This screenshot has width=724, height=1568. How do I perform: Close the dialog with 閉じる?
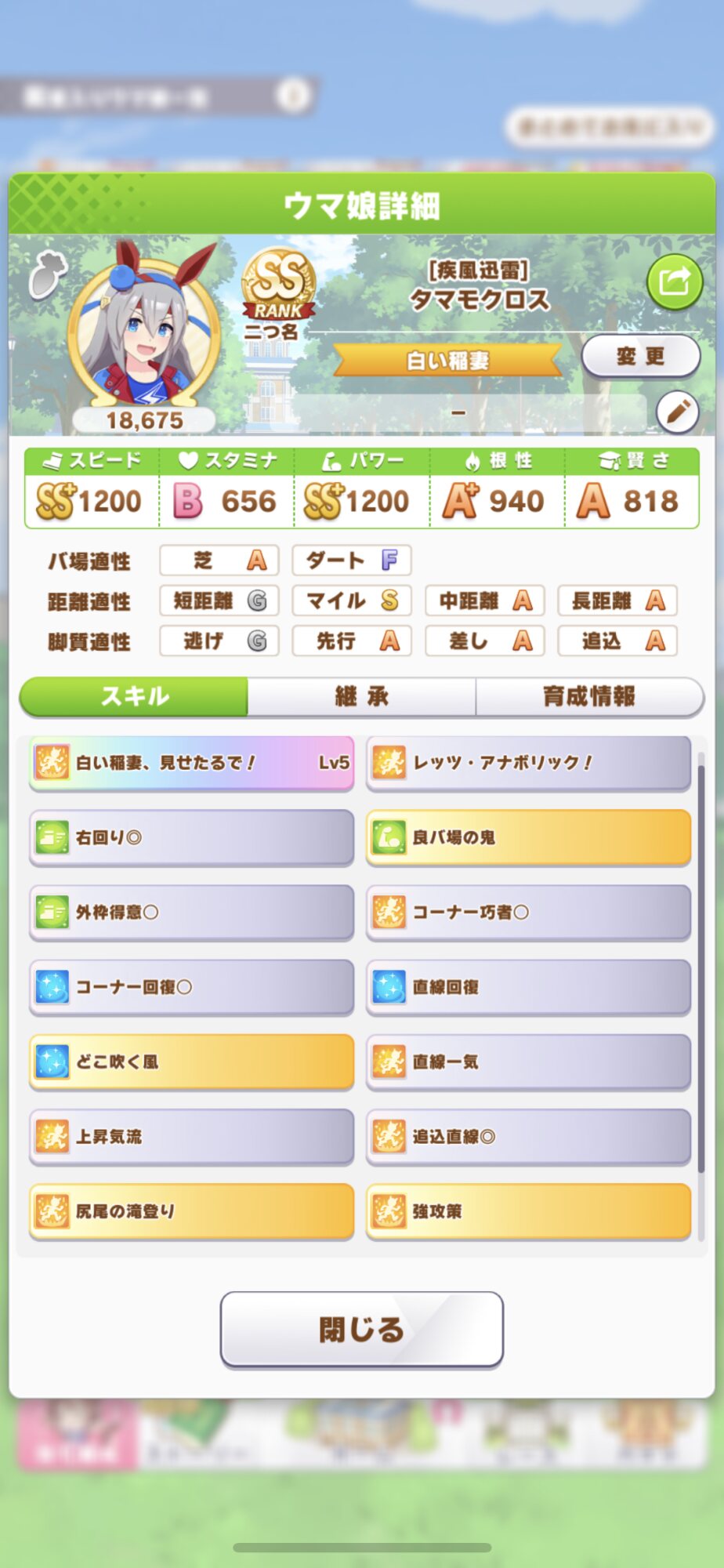pyautogui.click(x=361, y=1329)
